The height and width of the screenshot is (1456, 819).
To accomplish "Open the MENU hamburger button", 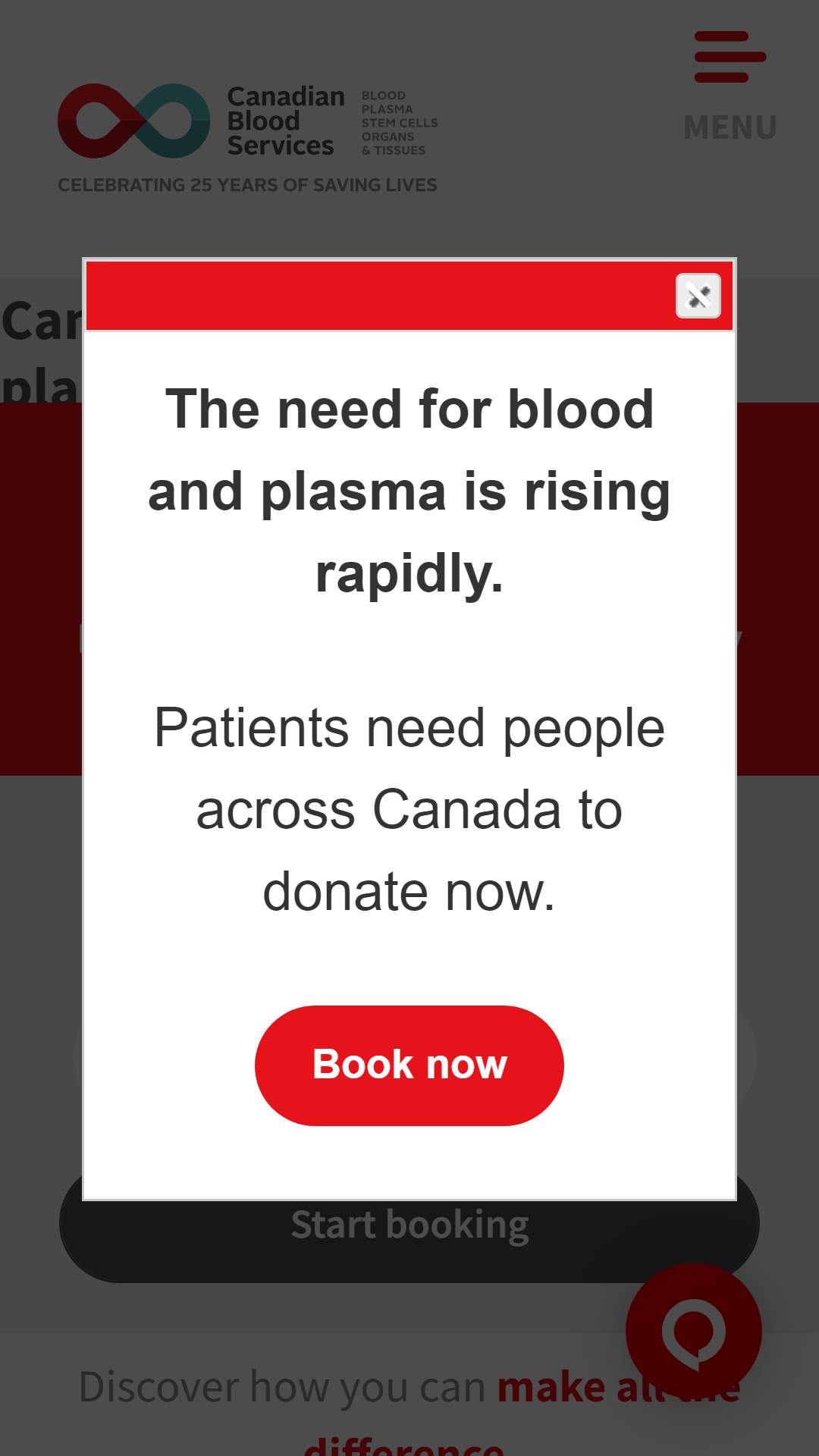I will pyautogui.click(x=730, y=87).
